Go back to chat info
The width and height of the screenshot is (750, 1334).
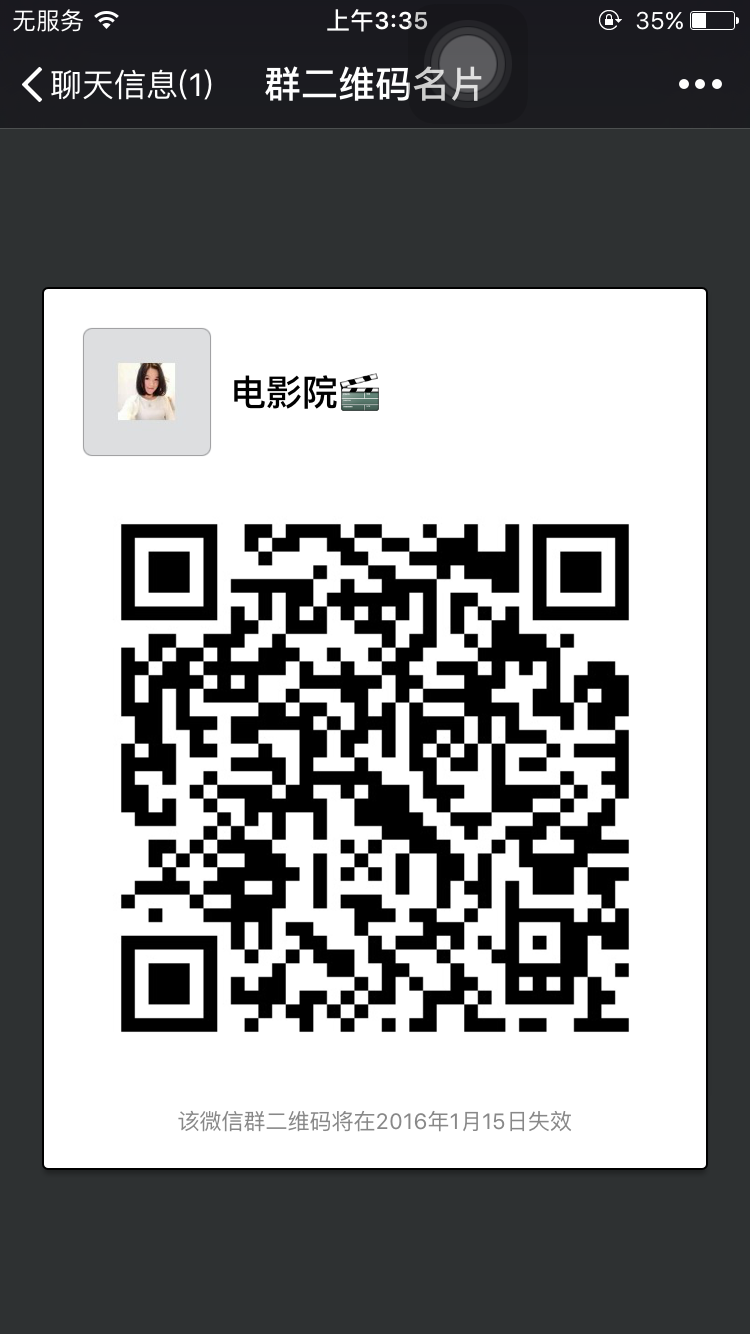click(x=115, y=85)
